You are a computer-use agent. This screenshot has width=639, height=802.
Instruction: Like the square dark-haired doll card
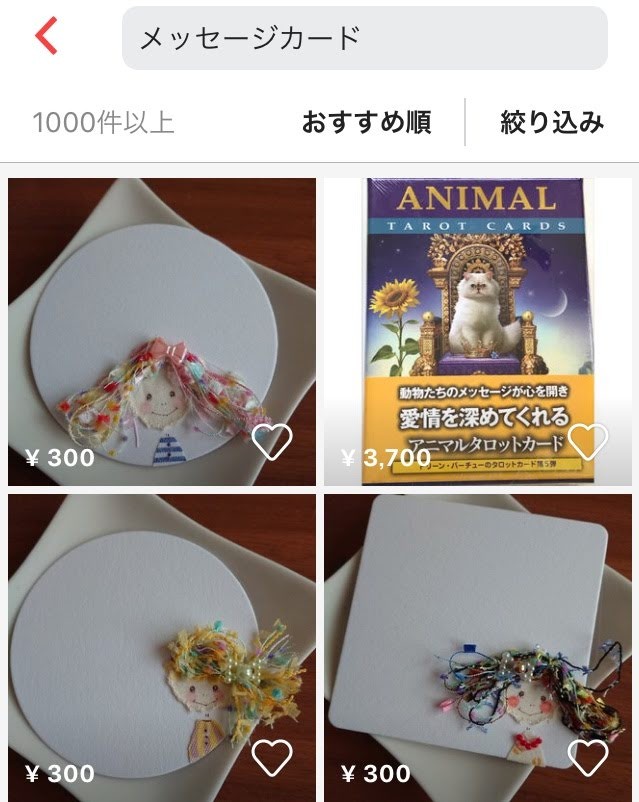coord(587,758)
